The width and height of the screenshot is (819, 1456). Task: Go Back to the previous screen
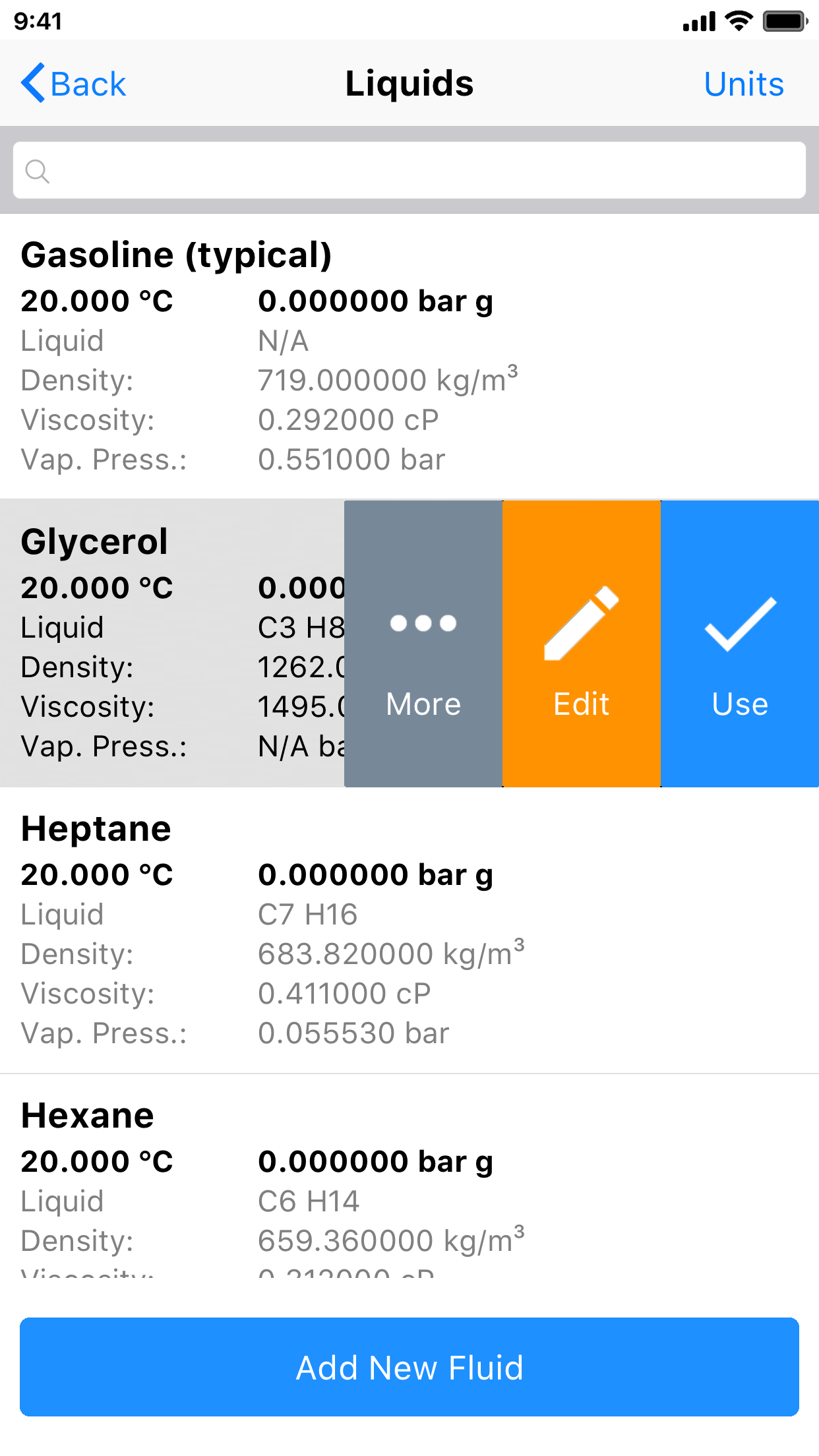pos(75,83)
